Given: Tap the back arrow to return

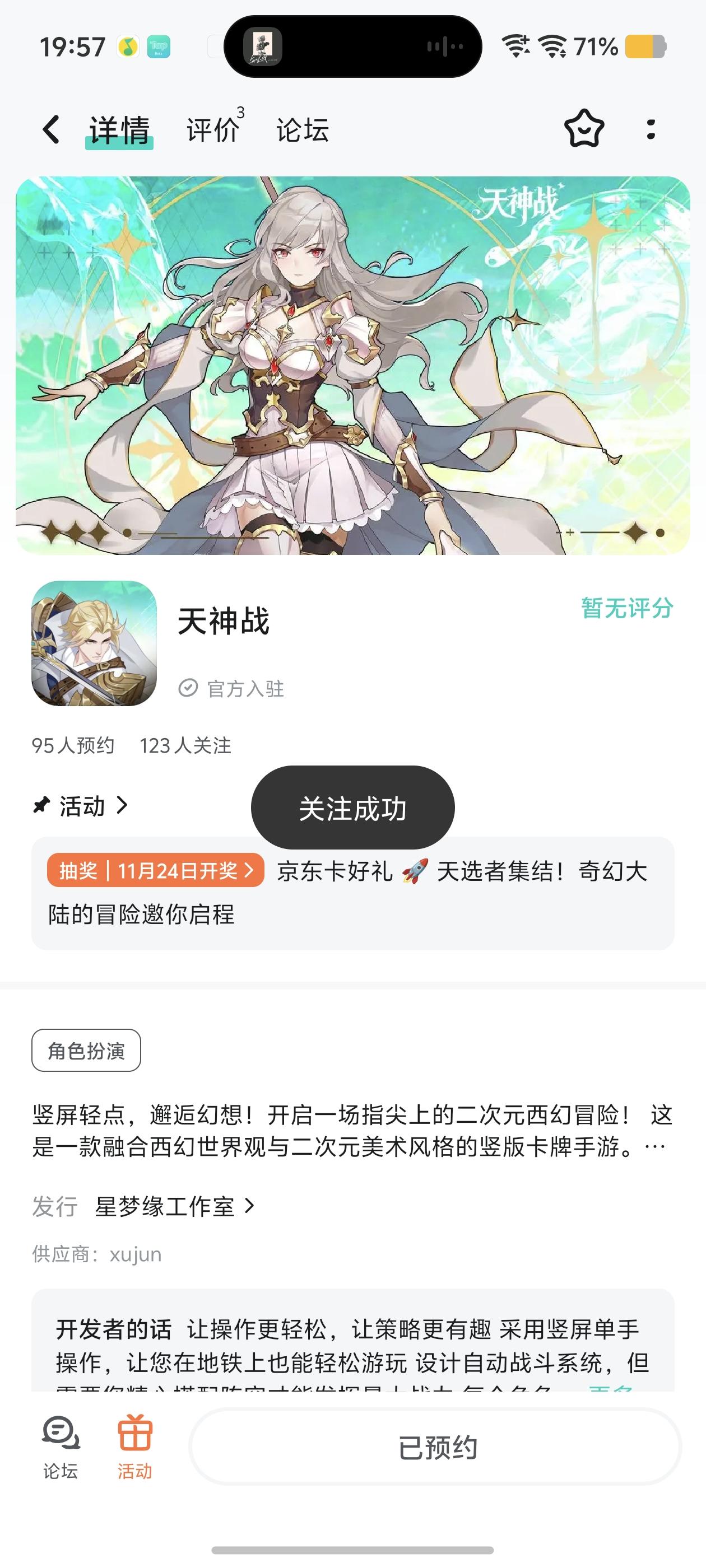Looking at the screenshot, I should (50, 129).
